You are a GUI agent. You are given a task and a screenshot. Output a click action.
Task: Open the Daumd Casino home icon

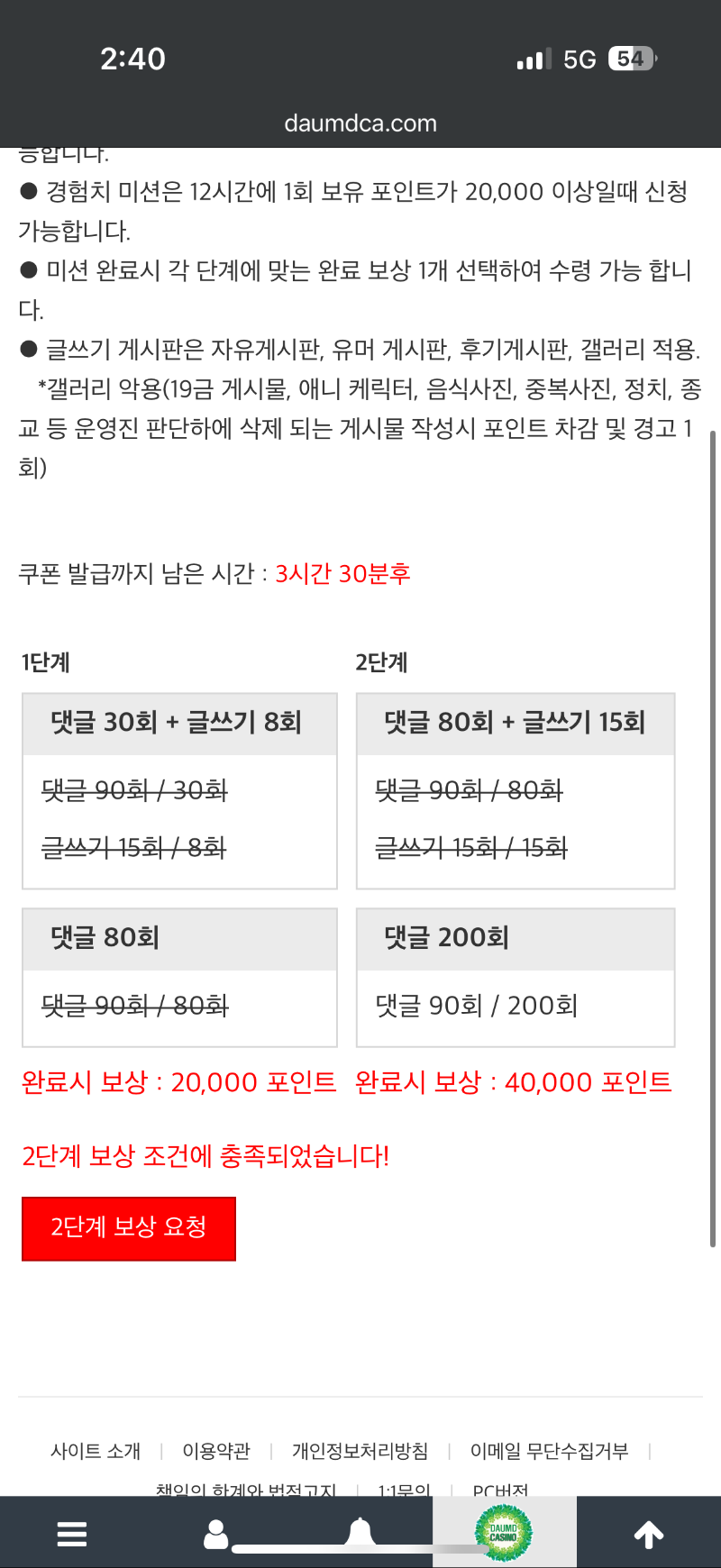tap(504, 1533)
